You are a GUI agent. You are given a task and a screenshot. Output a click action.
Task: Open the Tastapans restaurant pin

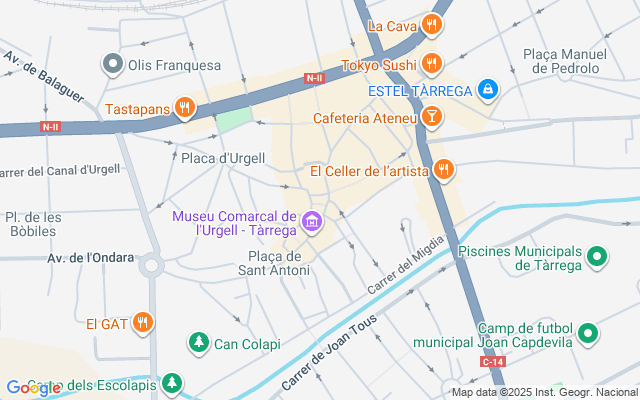(x=185, y=108)
